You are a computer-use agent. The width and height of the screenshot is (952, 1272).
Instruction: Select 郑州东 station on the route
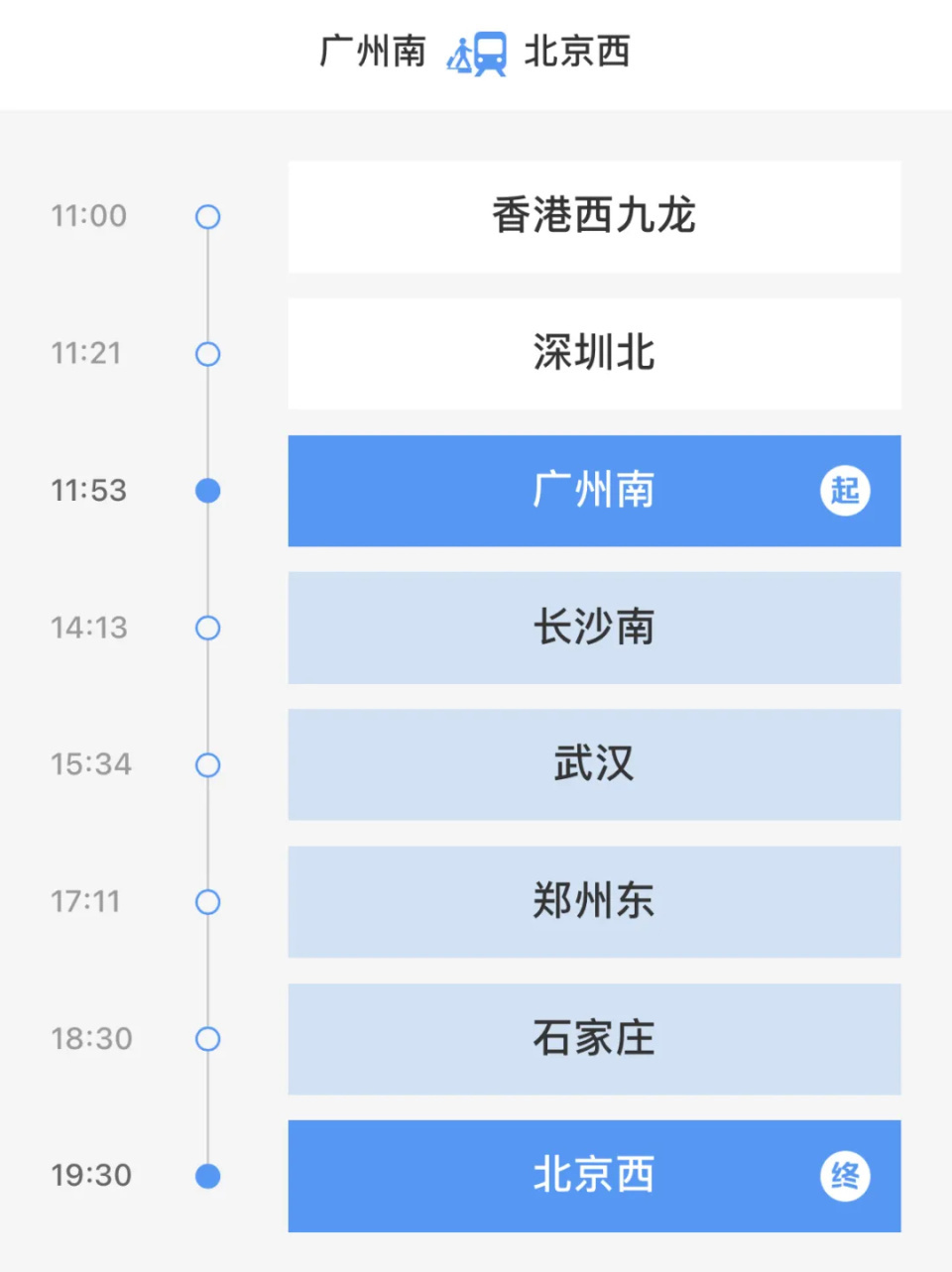(594, 902)
